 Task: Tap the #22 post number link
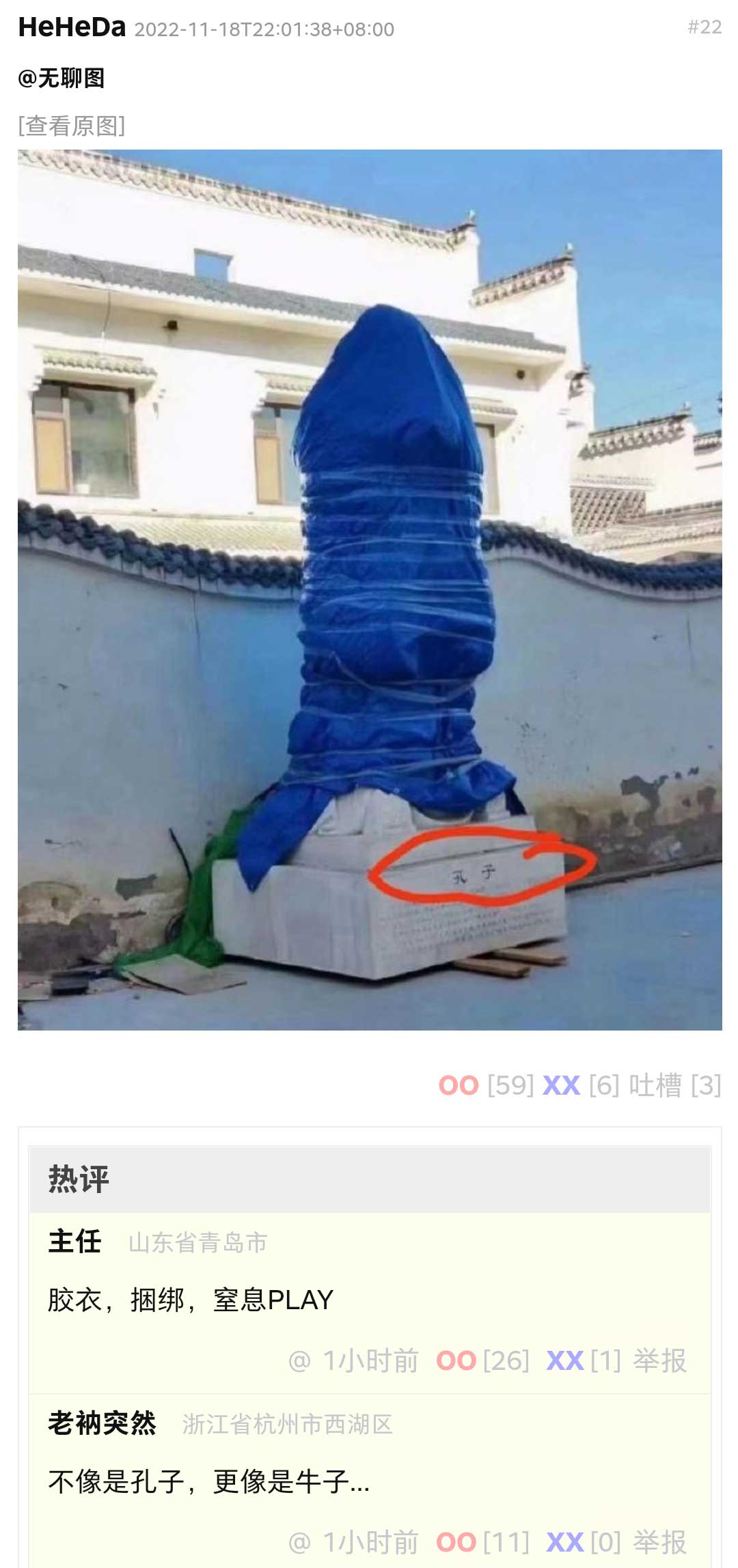coord(704,27)
